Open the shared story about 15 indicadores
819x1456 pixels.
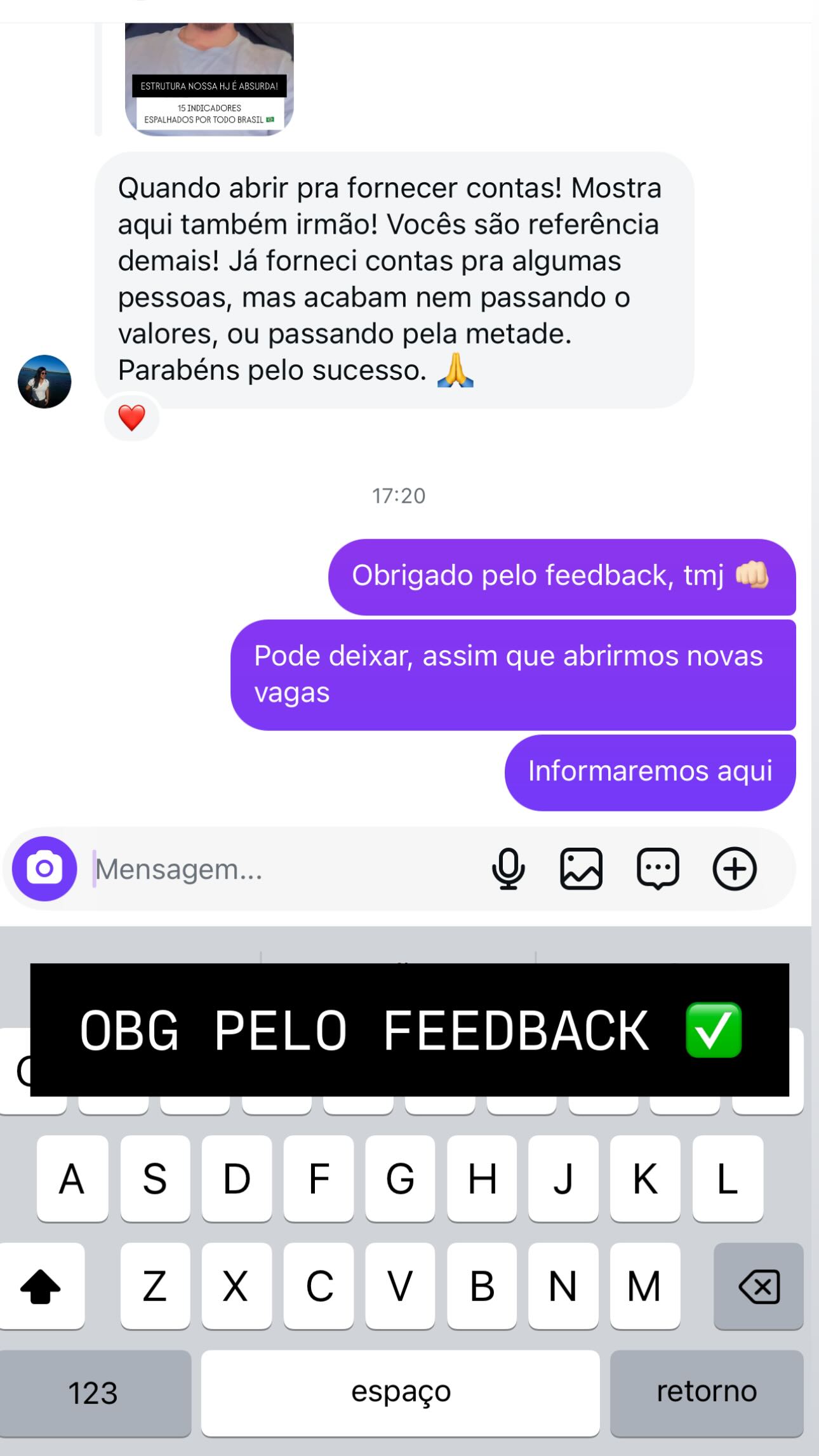(209, 79)
